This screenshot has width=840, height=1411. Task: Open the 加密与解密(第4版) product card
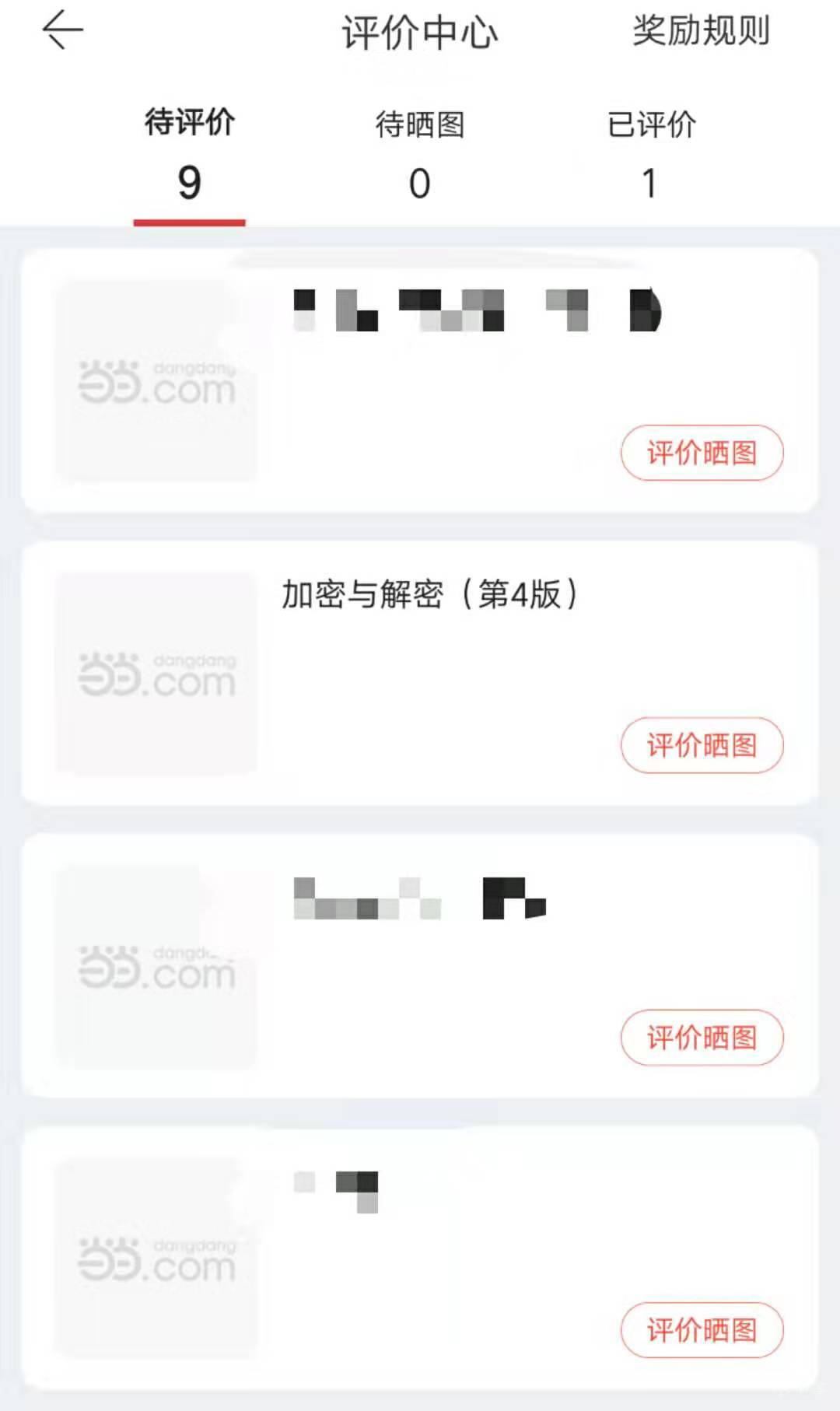point(429,596)
